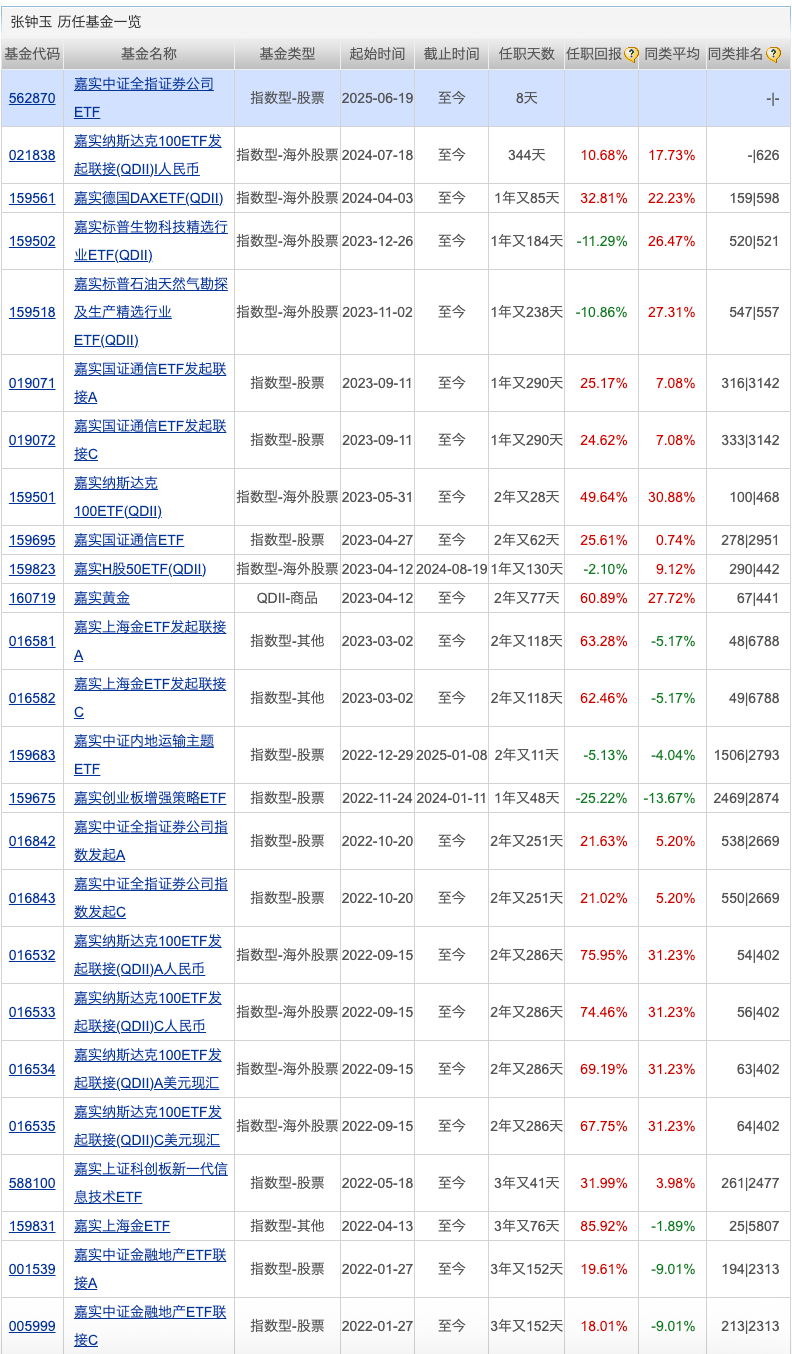
Task: Open fund code 159518 link
Action: tap(32, 312)
